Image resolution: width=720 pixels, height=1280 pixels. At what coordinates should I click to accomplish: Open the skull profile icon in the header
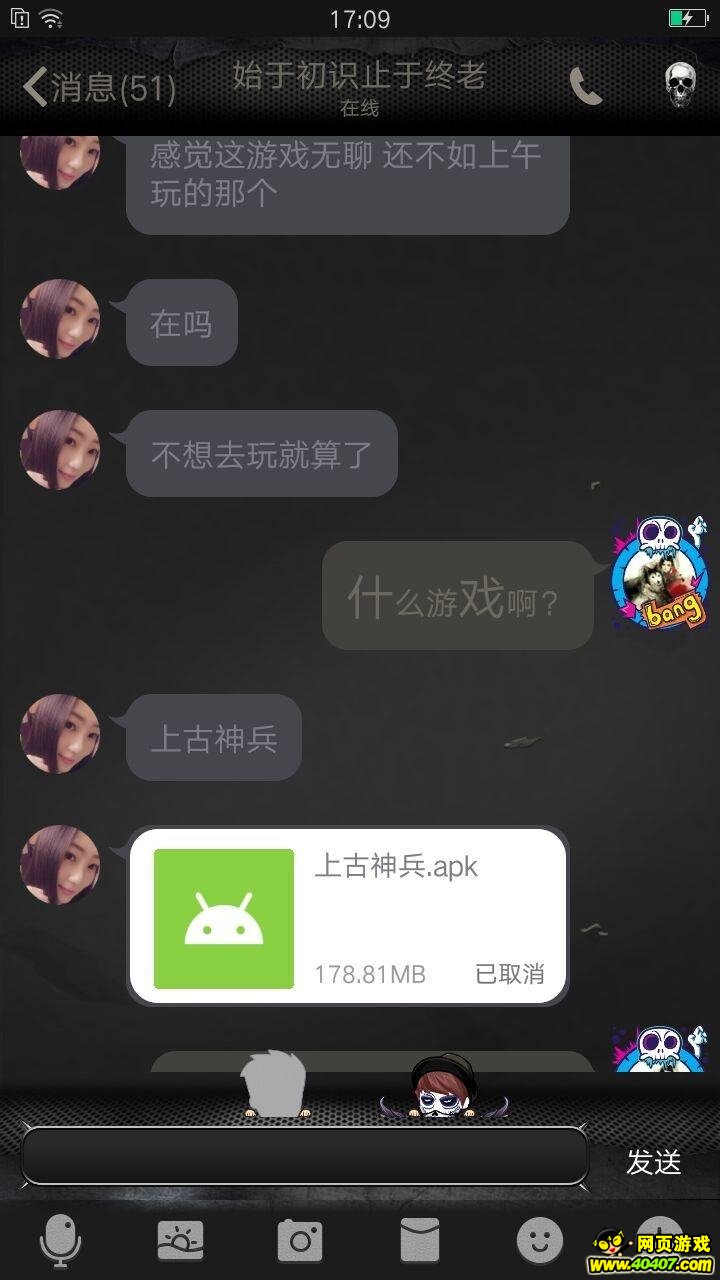pyautogui.click(x=681, y=86)
